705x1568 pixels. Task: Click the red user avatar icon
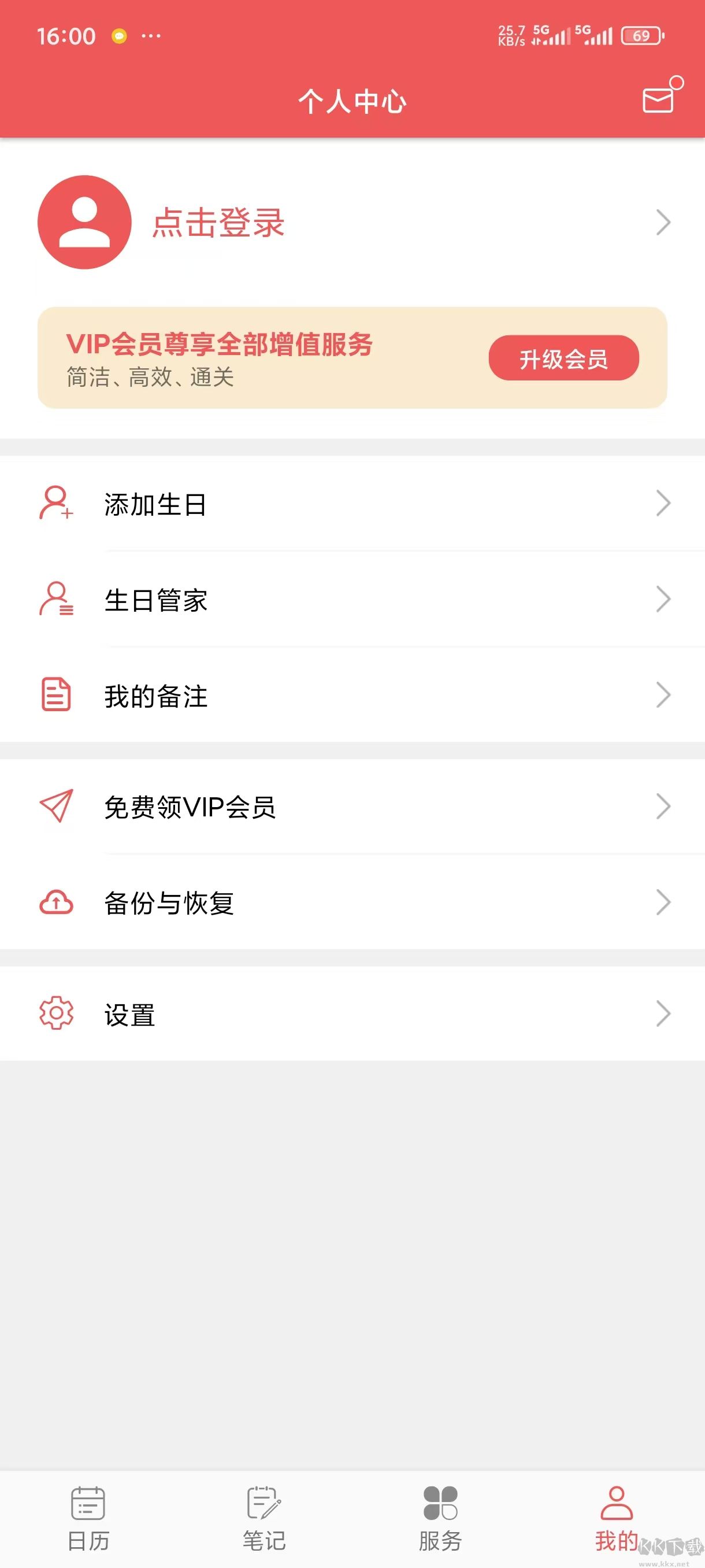[x=84, y=221]
